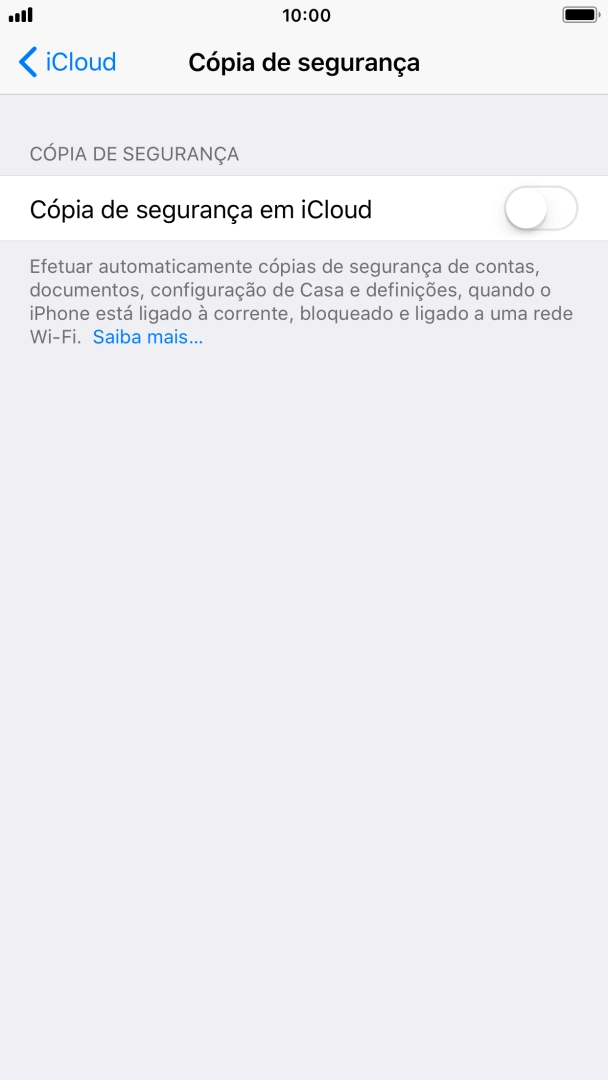Go back to iCloud settings
Image resolution: width=608 pixels, height=1080 pixels.
(x=67, y=62)
